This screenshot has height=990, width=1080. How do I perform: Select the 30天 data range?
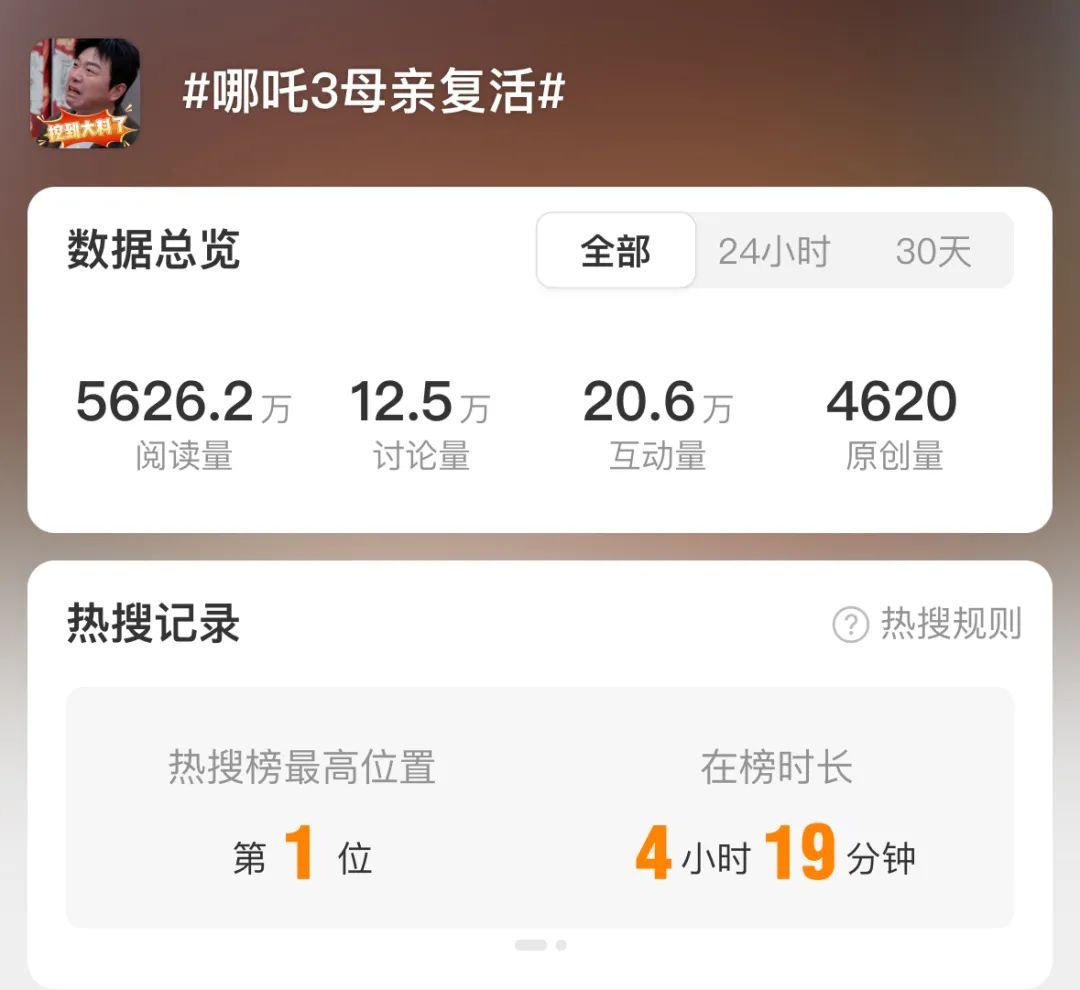coord(933,251)
